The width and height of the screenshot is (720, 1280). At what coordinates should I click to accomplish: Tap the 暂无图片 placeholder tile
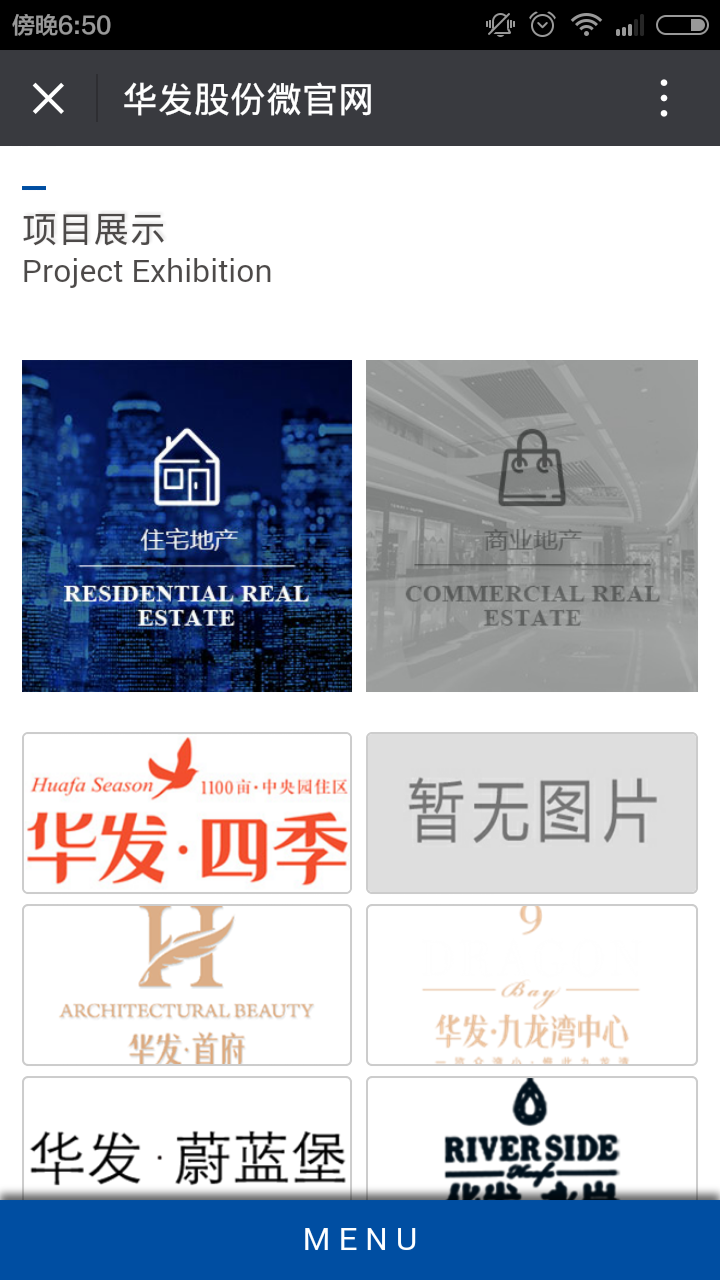tap(531, 812)
